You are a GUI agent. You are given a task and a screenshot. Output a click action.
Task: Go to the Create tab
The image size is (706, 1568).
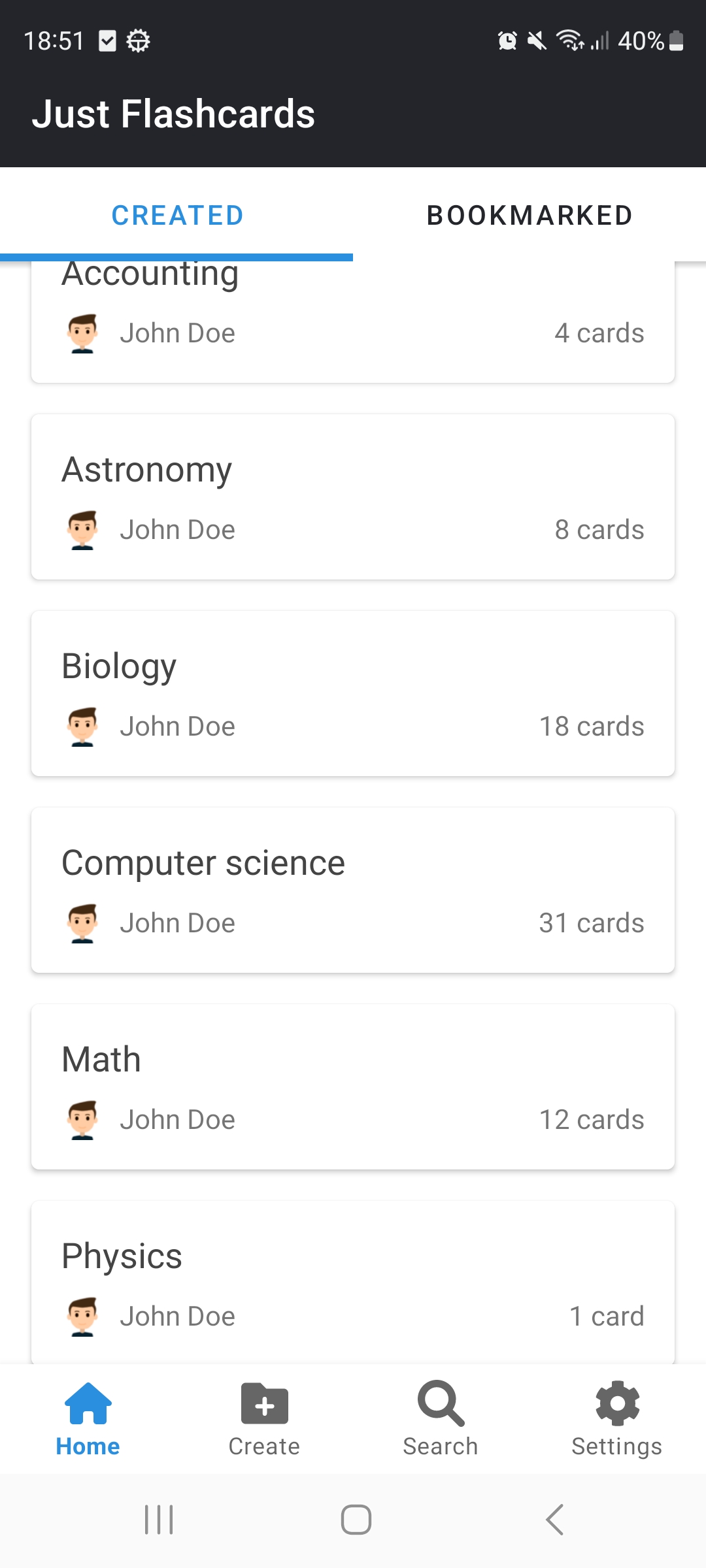click(265, 1418)
